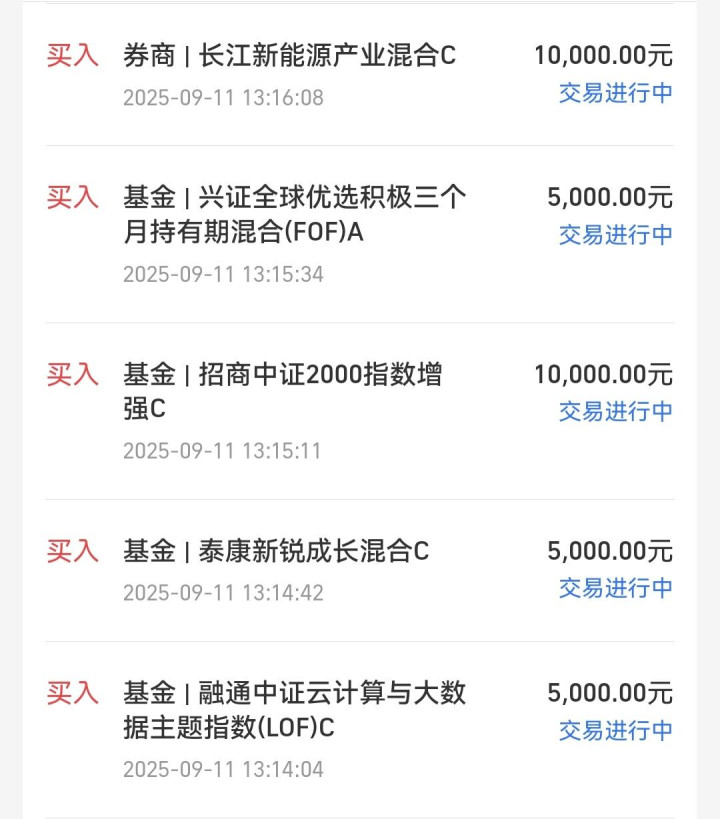Open the 长江新能源产业混合C purchase record
720x819 pixels.
coord(290,56)
